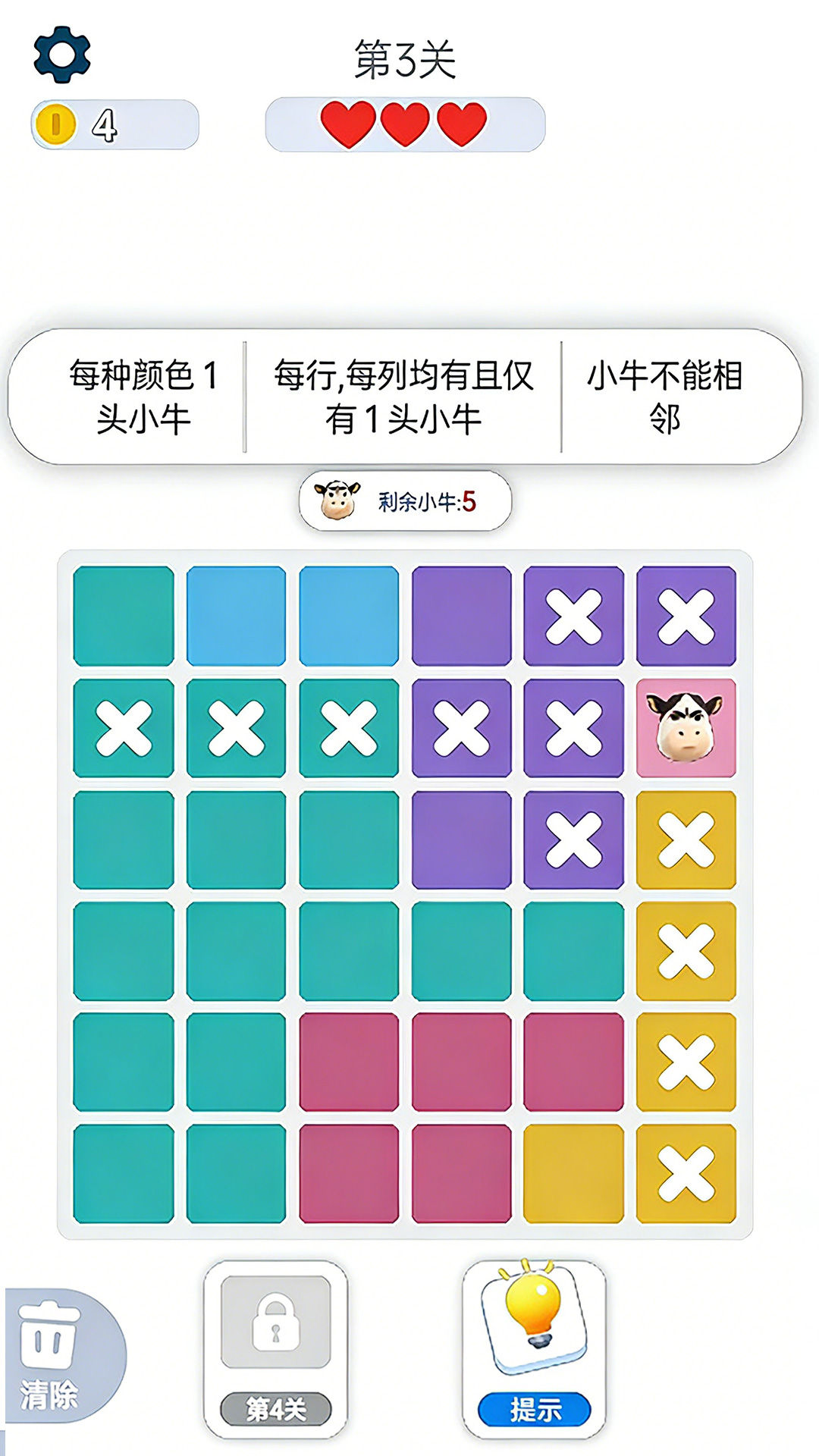819x1456 pixels.
Task: Select the empty purple cell in third row
Action: (x=461, y=839)
